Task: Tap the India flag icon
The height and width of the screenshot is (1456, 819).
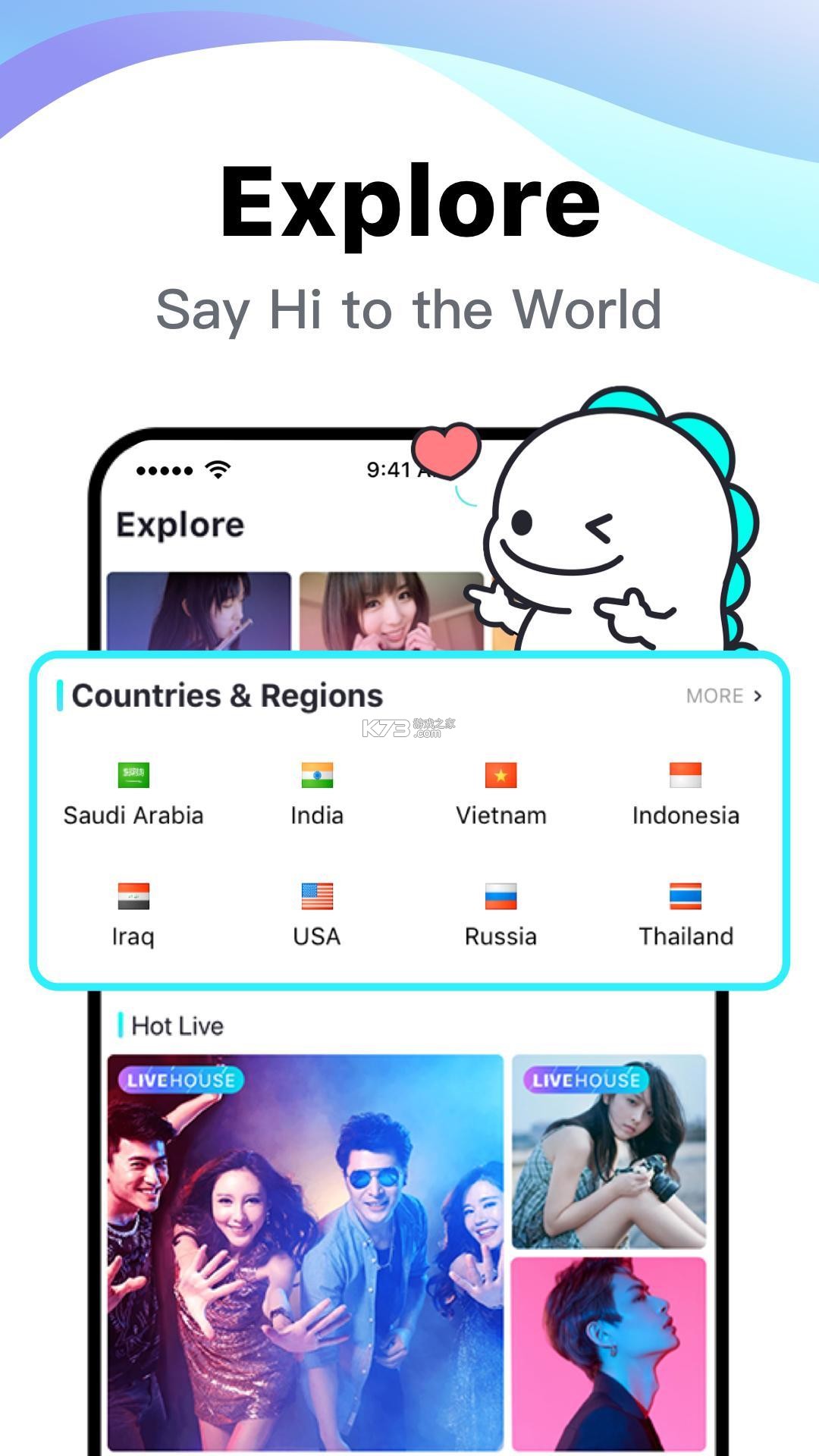Action: pyautogui.click(x=316, y=773)
